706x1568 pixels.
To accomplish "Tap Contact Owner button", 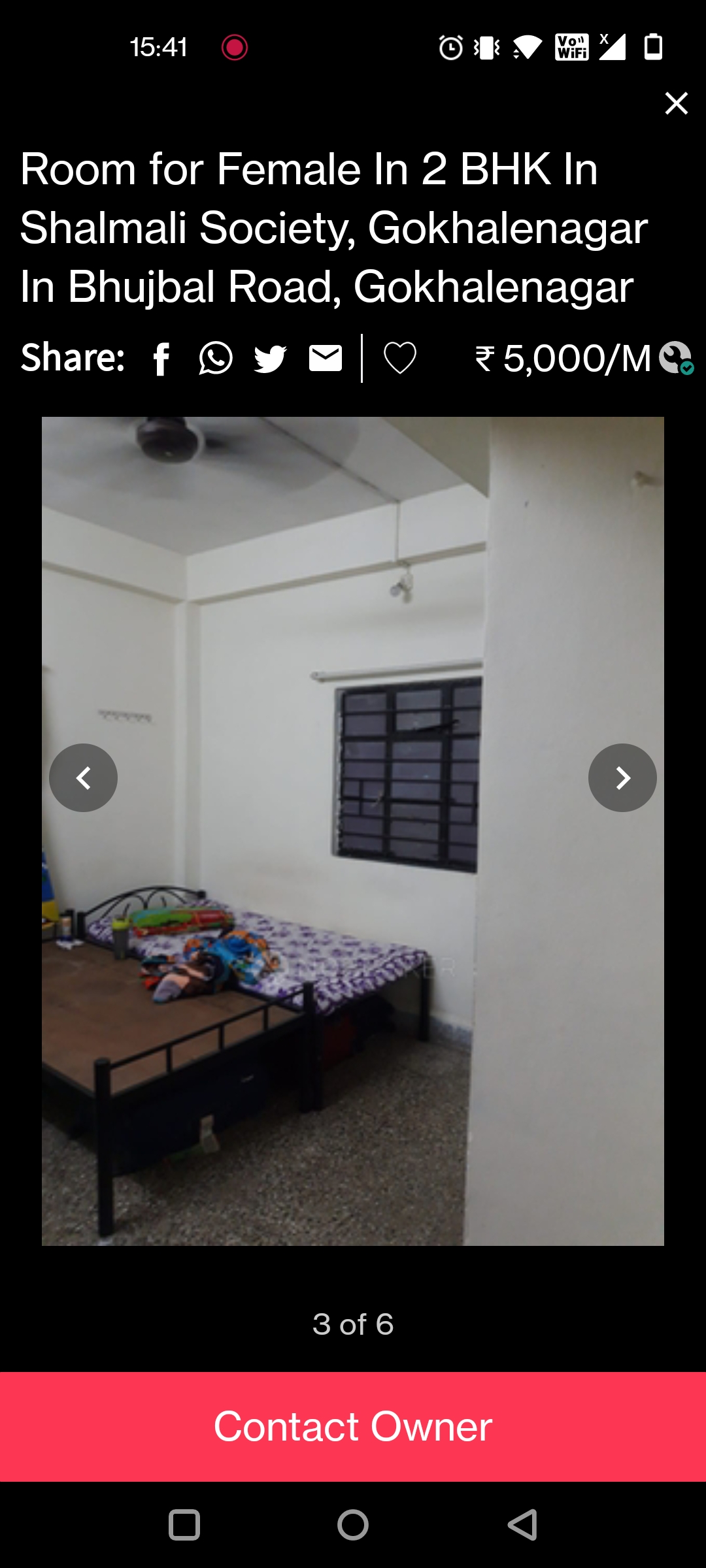I will click(353, 1426).
